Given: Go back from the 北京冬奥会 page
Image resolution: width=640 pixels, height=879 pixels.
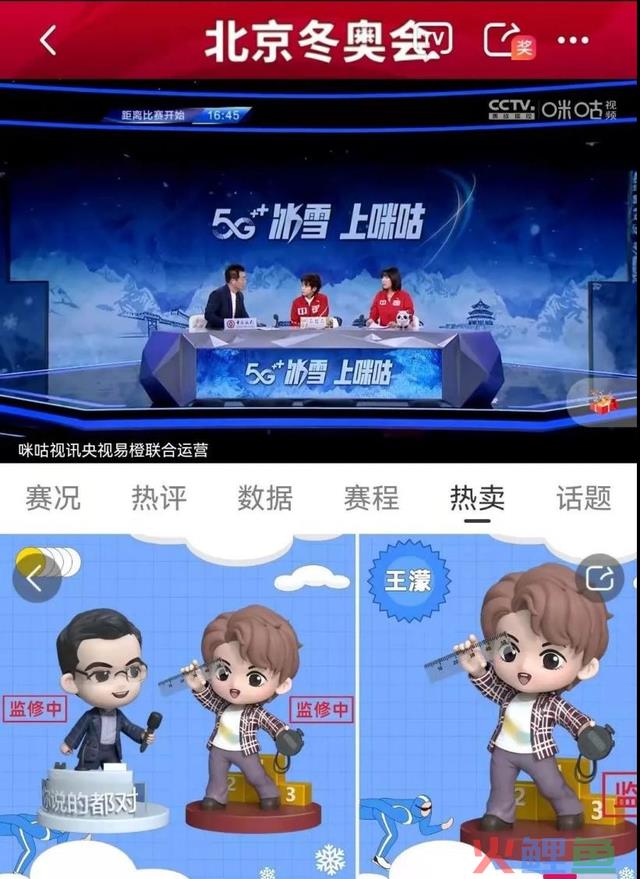Looking at the screenshot, I should pyautogui.click(x=47, y=41).
